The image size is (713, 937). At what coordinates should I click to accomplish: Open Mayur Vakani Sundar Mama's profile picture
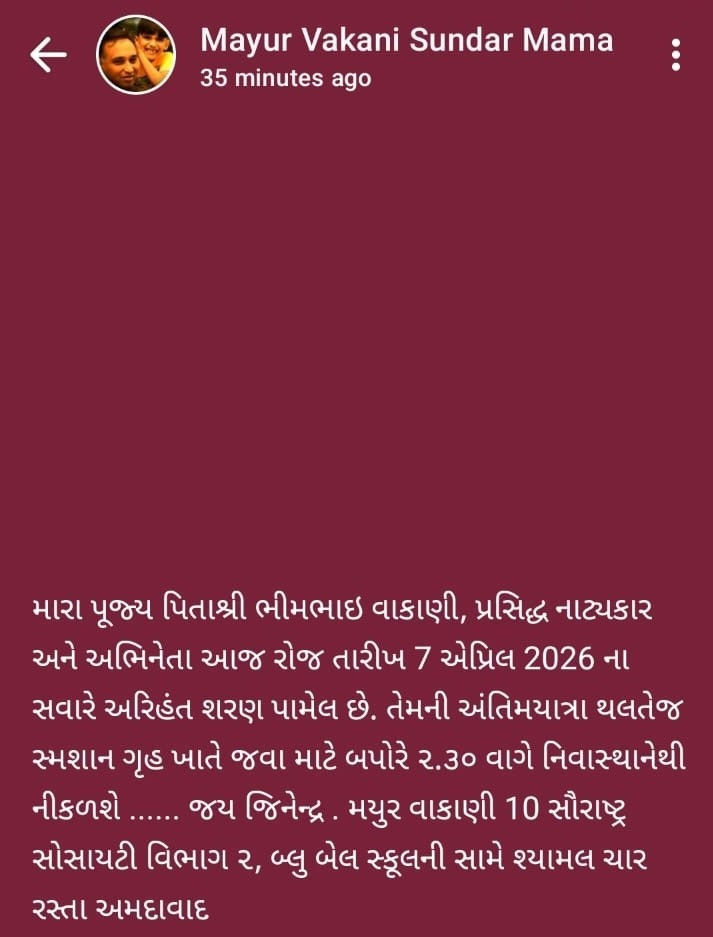pos(136,56)
